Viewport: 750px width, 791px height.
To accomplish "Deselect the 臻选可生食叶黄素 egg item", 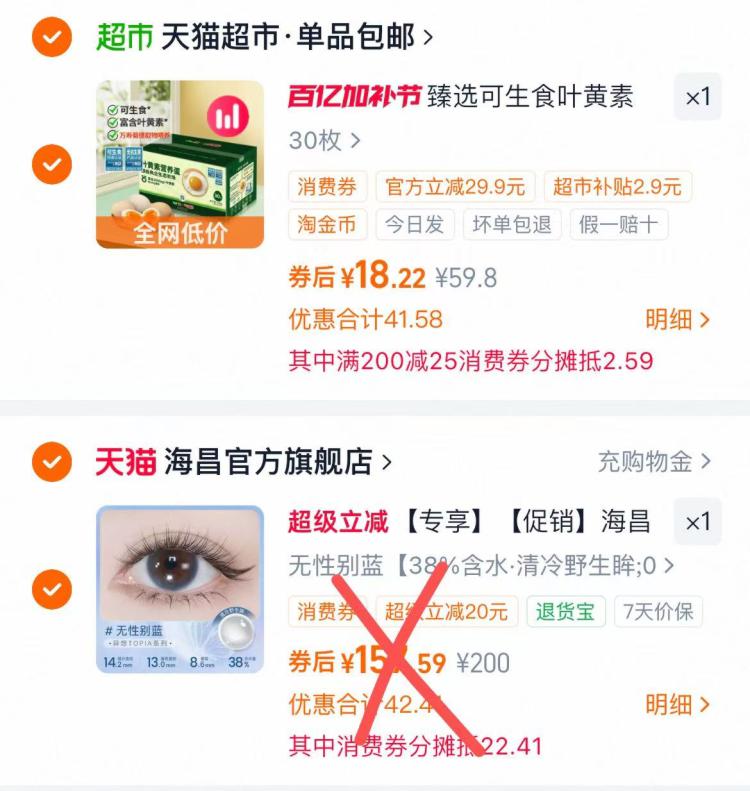I will (x=51, y=164).
